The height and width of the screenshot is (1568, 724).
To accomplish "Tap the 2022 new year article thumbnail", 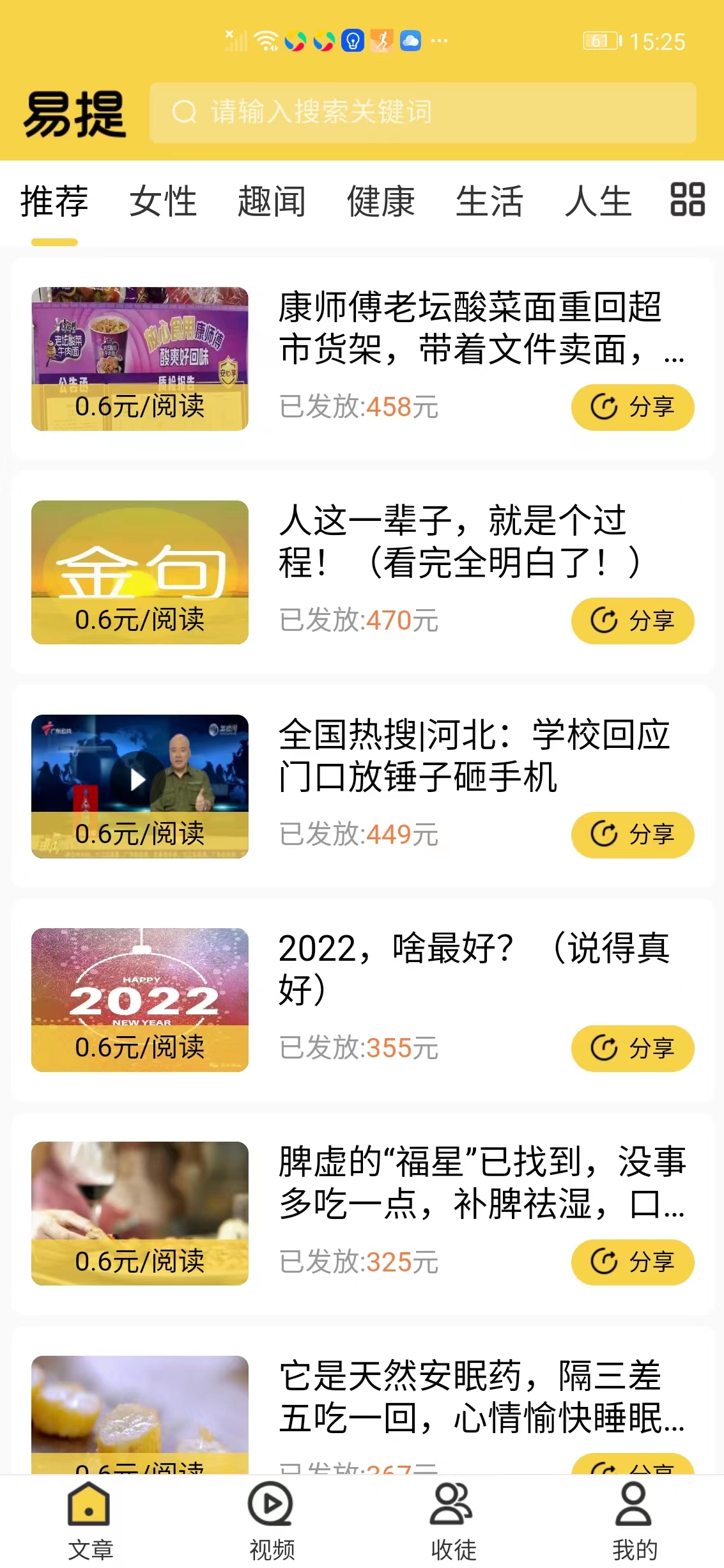I will click(140, 1000).
